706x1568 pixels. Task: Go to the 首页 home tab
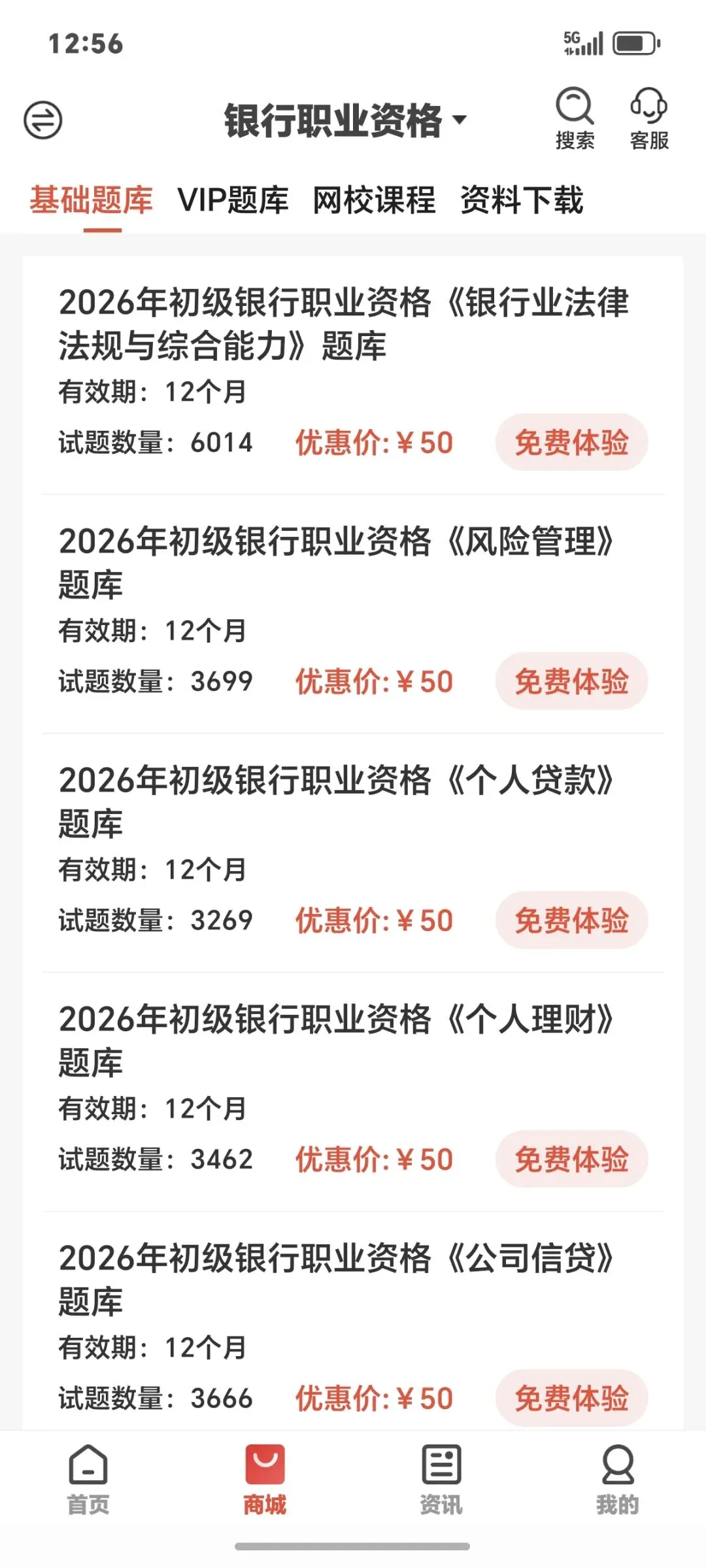click(88, 1480)
